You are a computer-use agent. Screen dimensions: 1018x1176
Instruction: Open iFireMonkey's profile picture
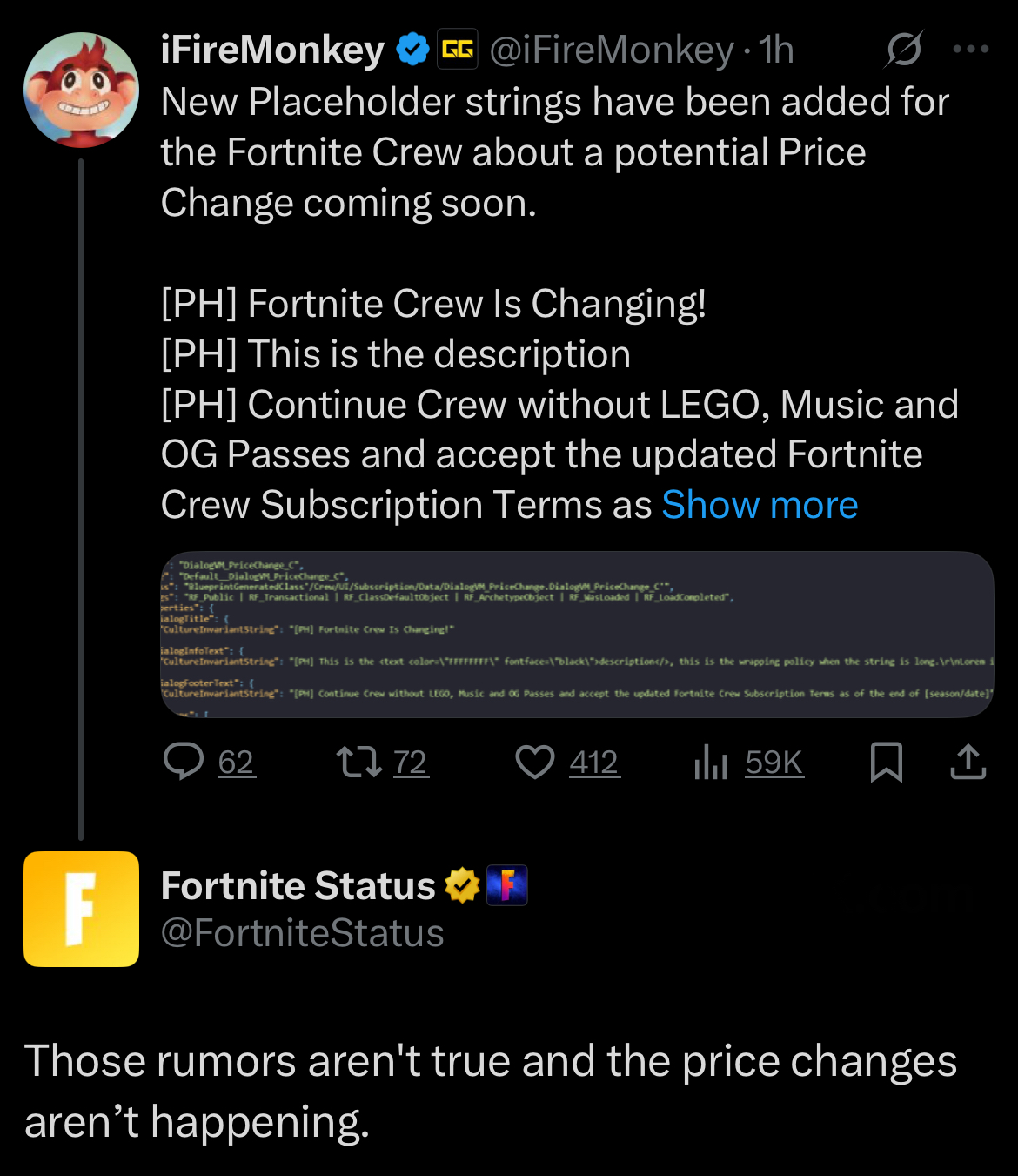click(x=81, y=90)
